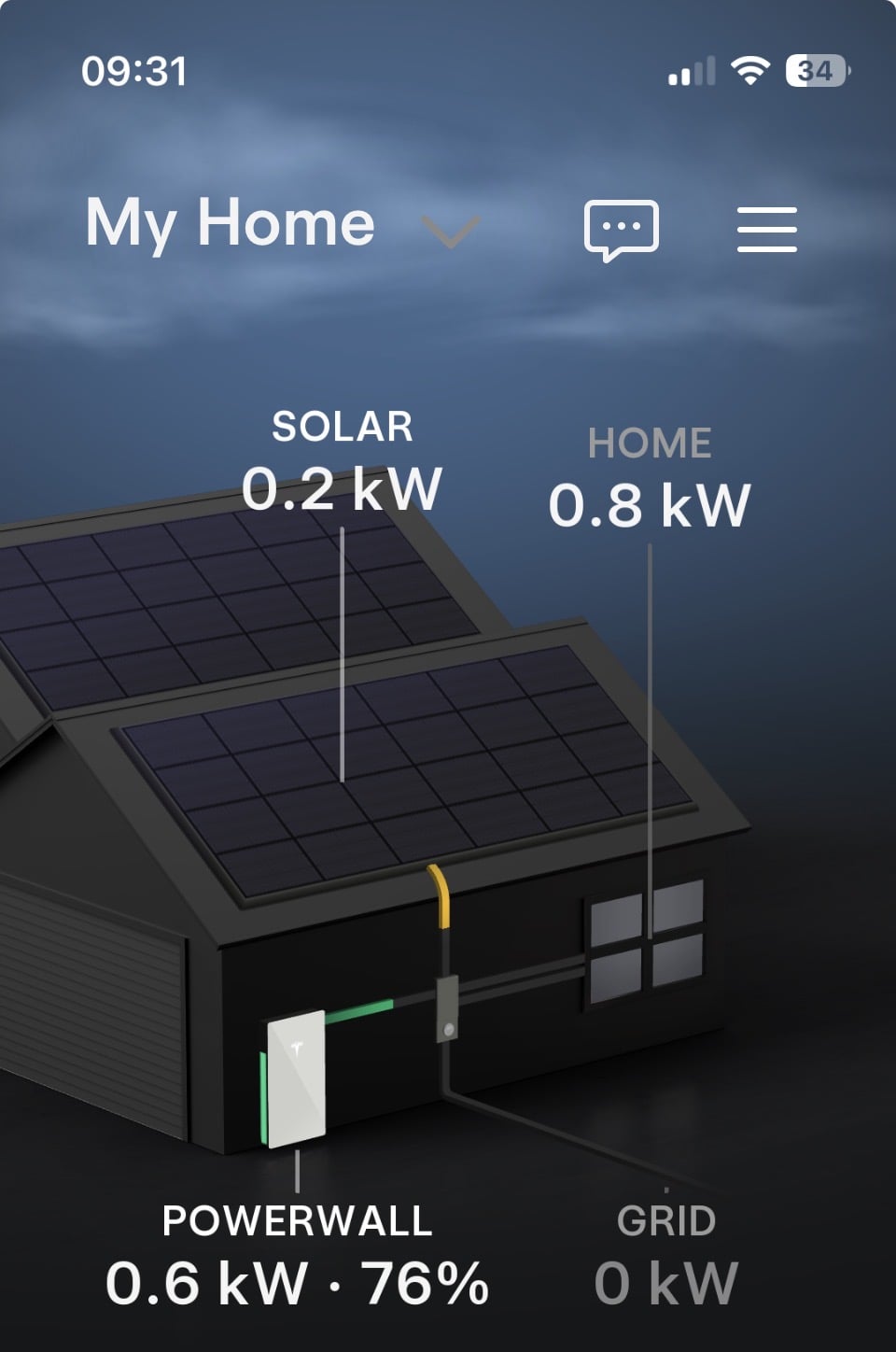Open the hamburger menu
This screenshot has height=1352, width=896.
(766, 230)
